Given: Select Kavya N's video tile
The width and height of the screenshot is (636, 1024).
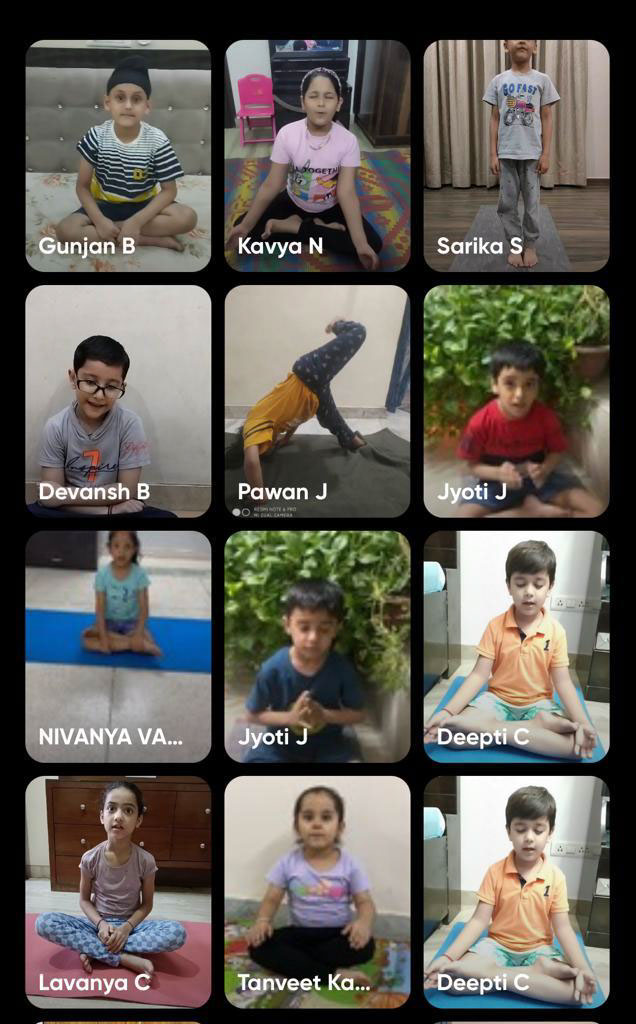Looking at the screenshot, I should point(317,155).
